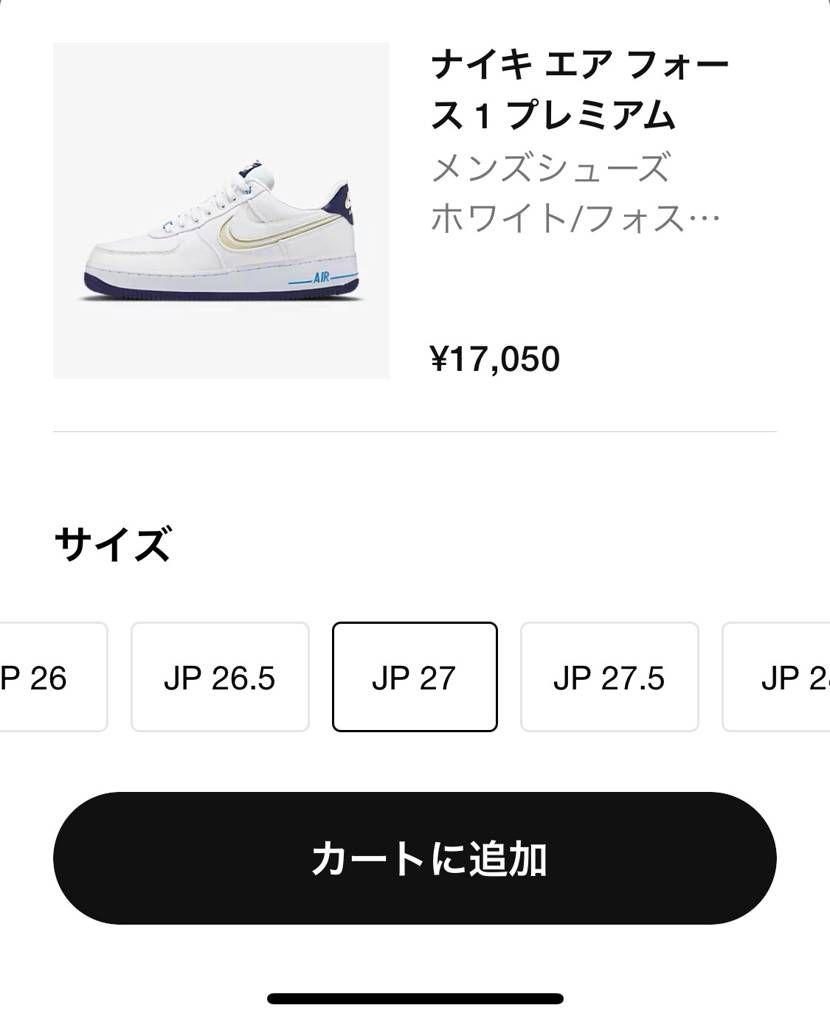This screenshot has width=830, height=1022.
Task: Tap the home indicator bar at bottom
Action: [415, 994]
